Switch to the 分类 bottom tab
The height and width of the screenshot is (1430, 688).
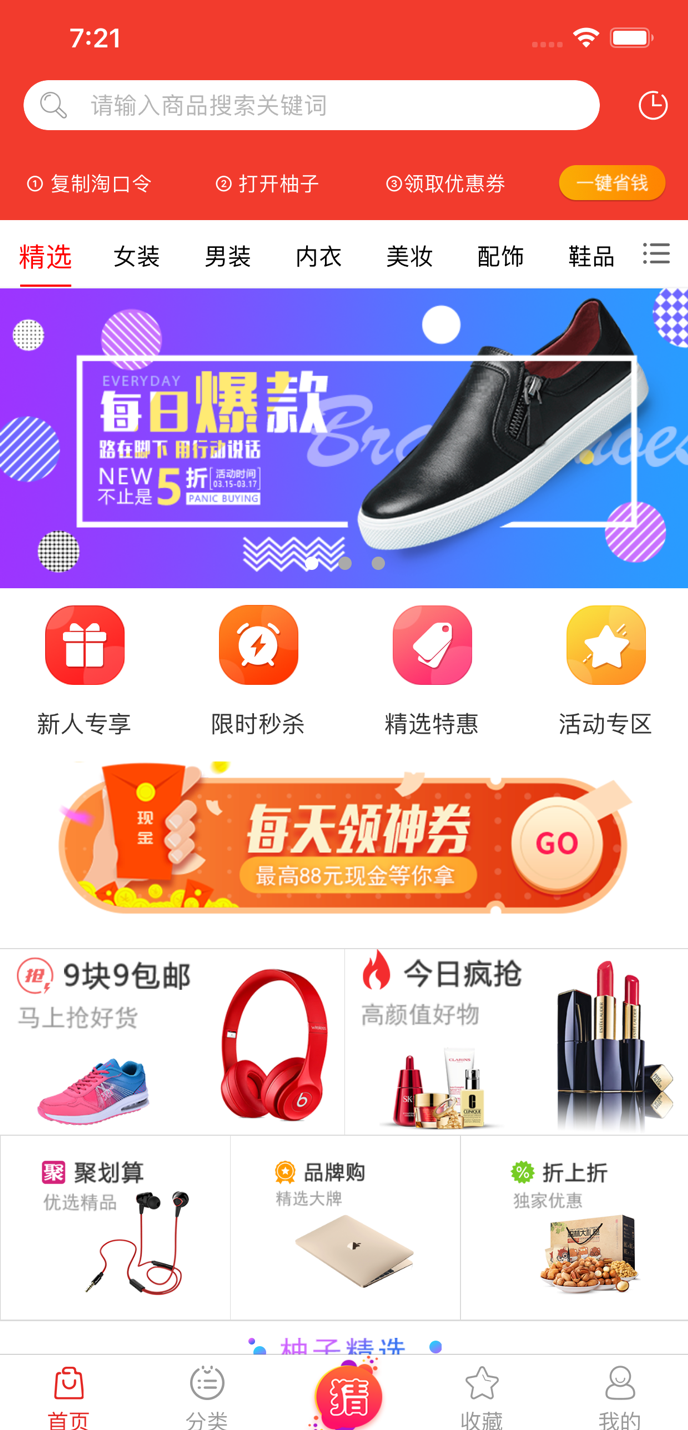pyautogui.click(x=207, y=1397)
